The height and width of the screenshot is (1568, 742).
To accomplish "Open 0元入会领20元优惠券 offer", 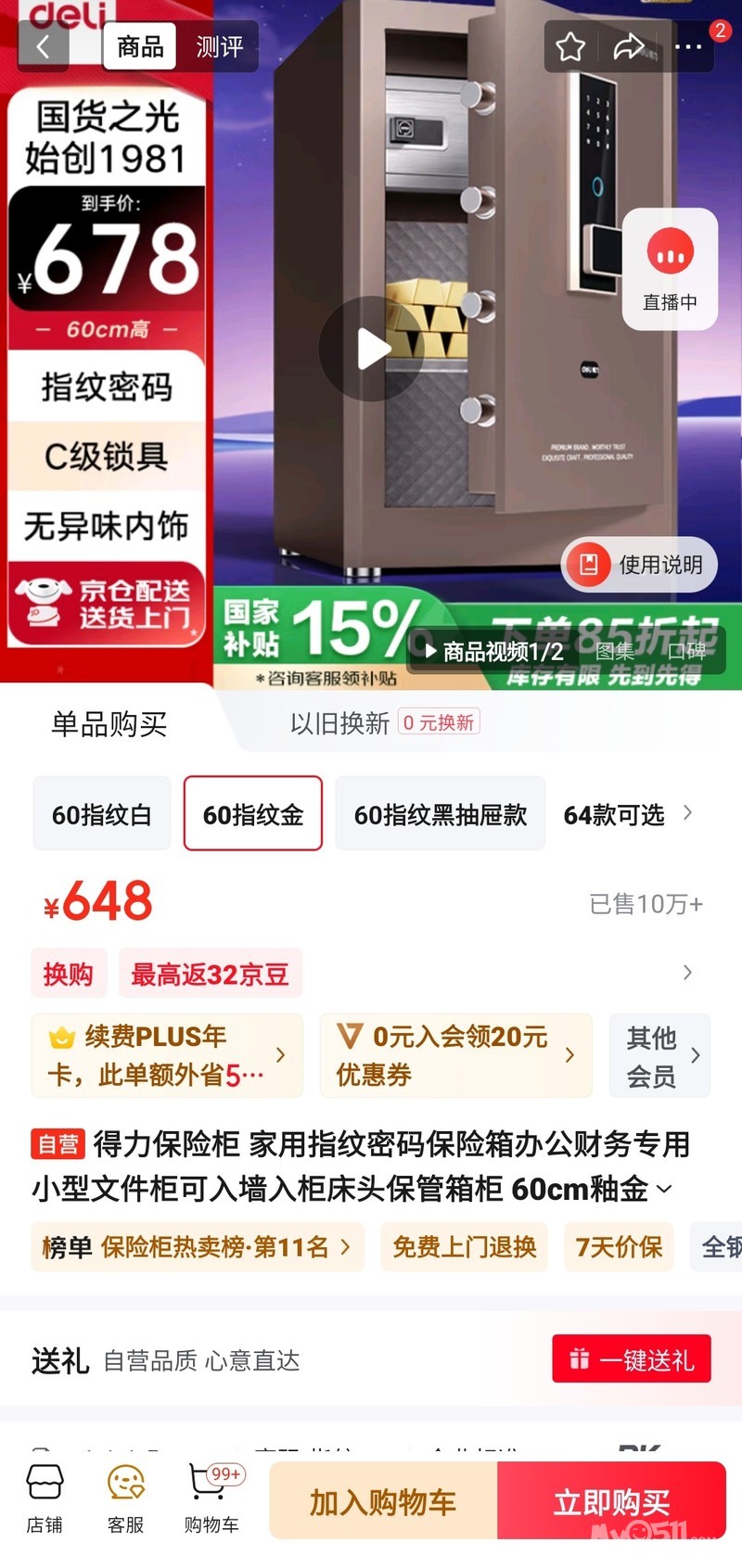I will coord(455,1055).
